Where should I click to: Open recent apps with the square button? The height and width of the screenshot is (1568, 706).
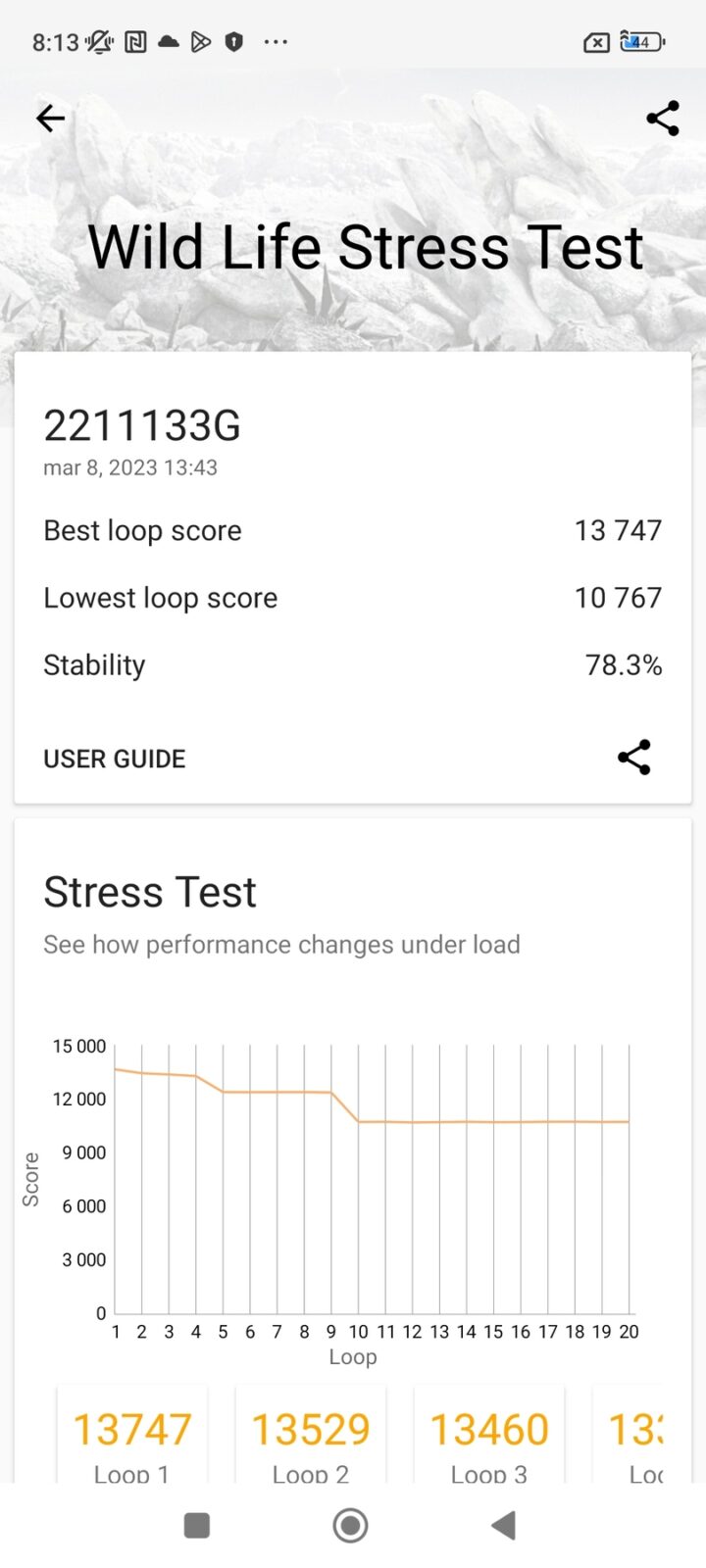pyautogui.click(x=197, y=1525)
